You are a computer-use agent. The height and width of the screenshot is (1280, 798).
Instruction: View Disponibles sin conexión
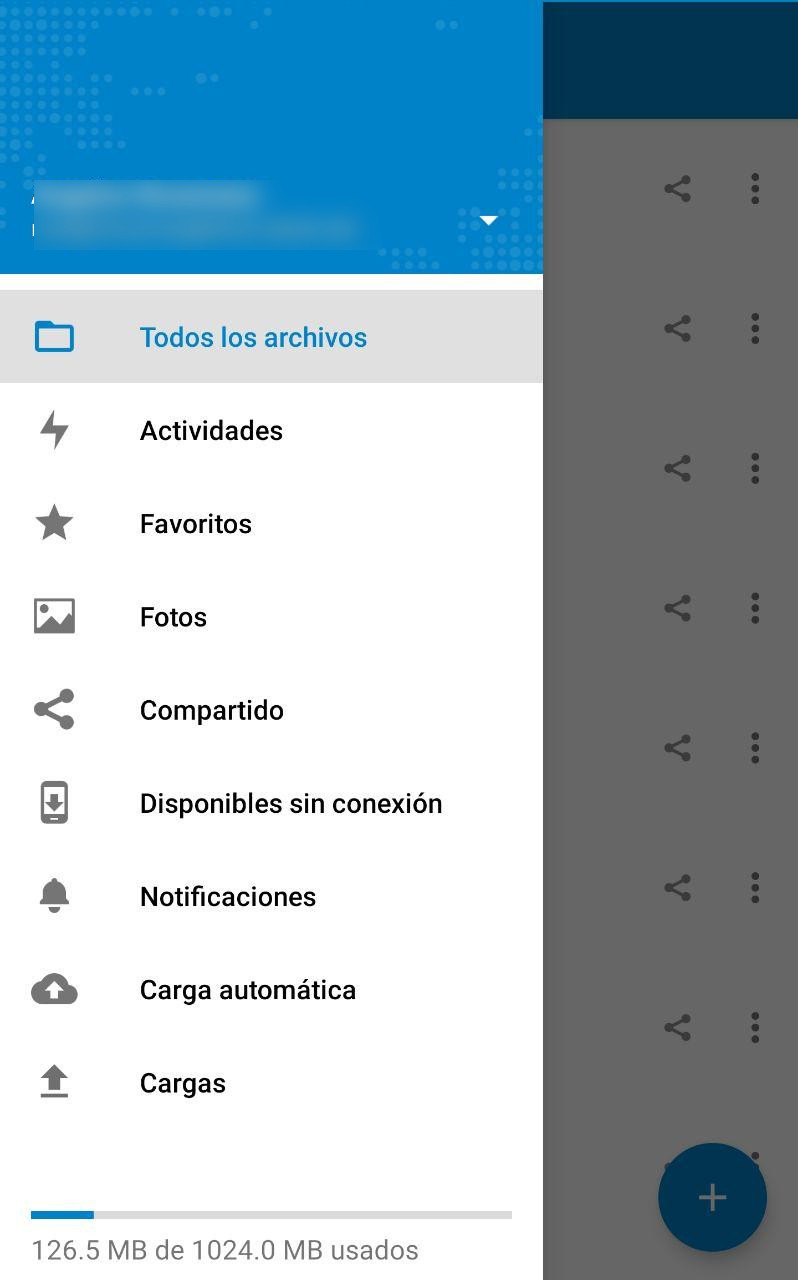271,802
